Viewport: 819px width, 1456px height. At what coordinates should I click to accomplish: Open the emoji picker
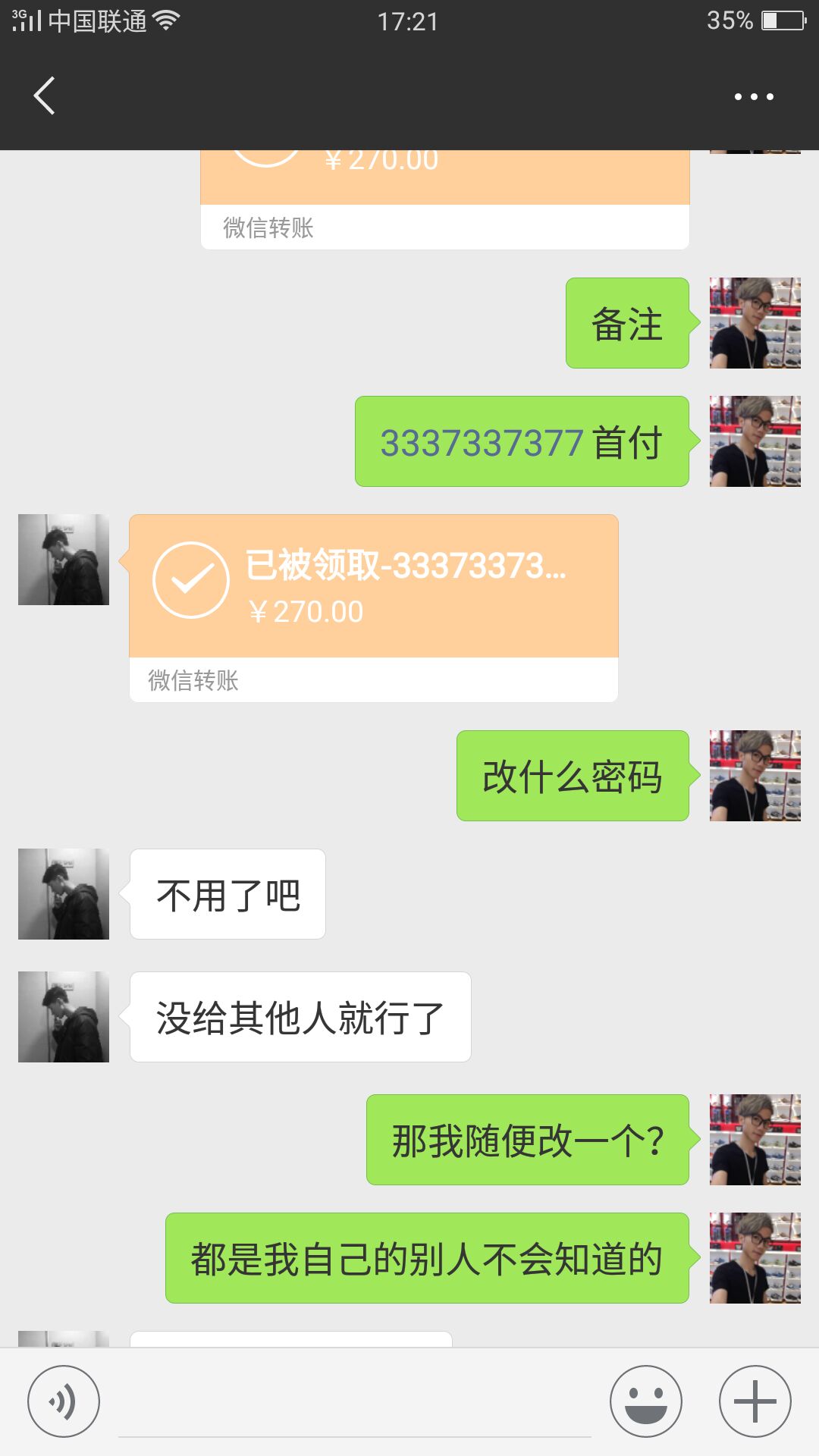(646, 1401)
